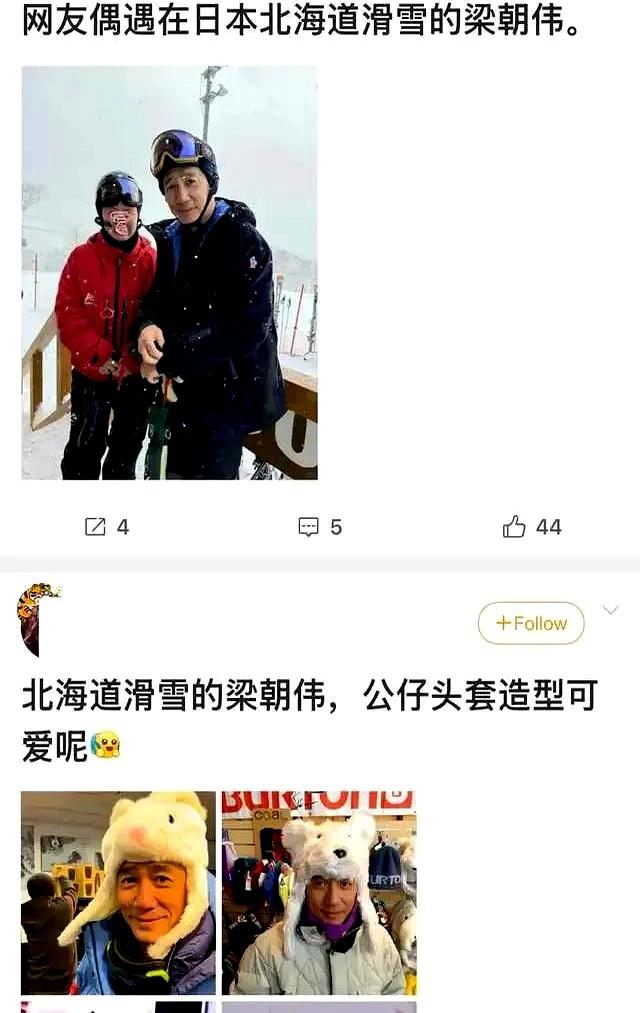Open comments on the post with 5 comments
The height and width of the screenshot is (1013, 640).
click(320, 527)
